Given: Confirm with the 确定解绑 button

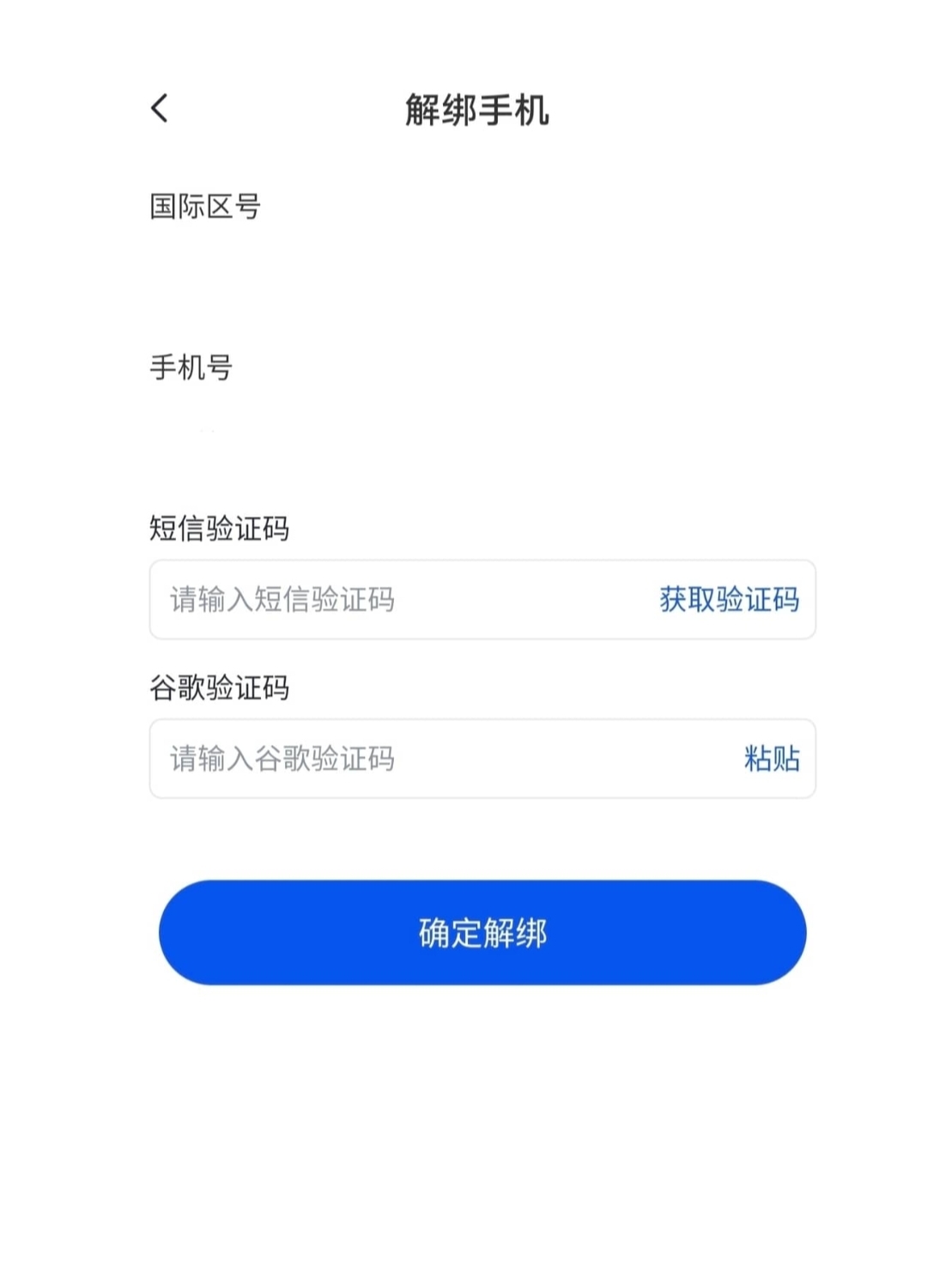Looking at the screenshot, I should [482, 933].
